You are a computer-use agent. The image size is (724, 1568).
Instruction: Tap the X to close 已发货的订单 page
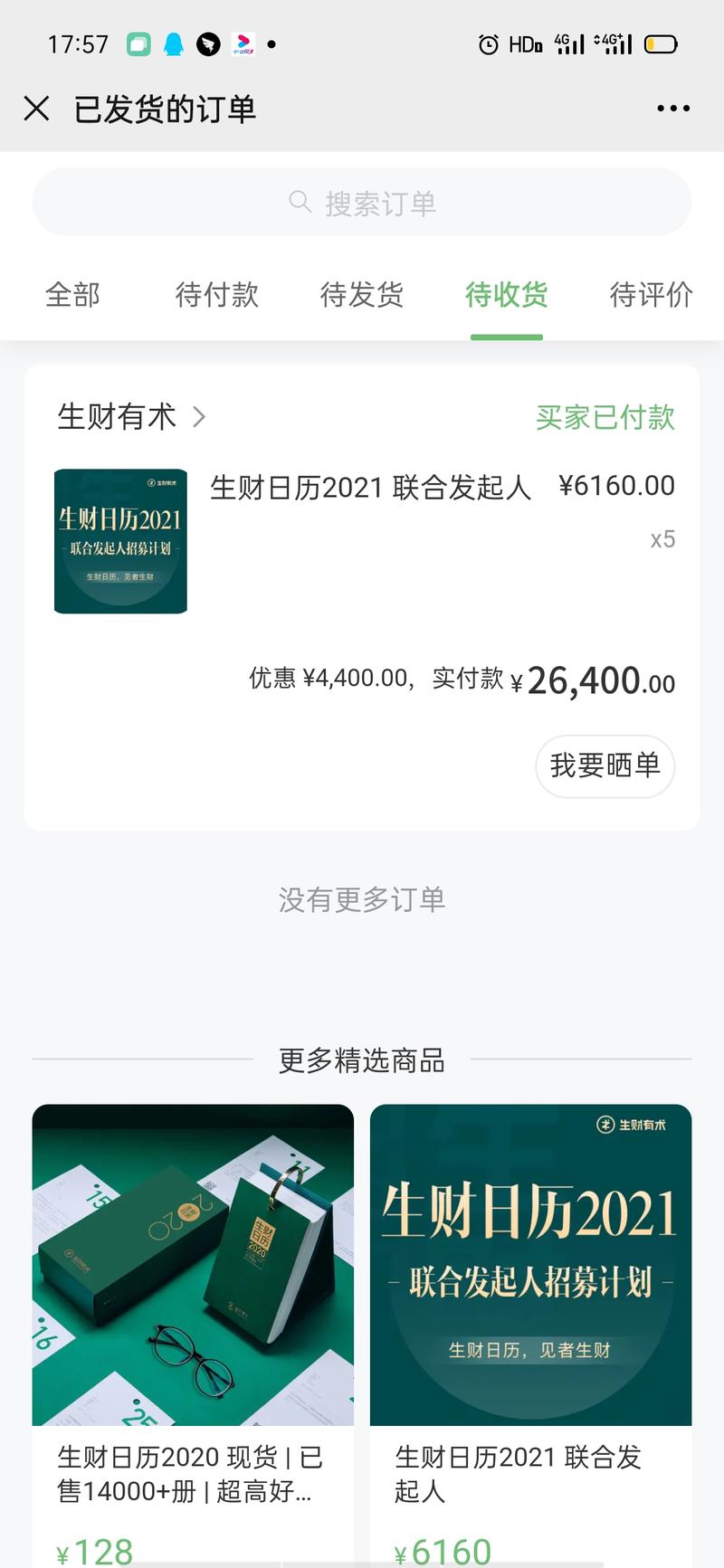click(x=36, y=108)
